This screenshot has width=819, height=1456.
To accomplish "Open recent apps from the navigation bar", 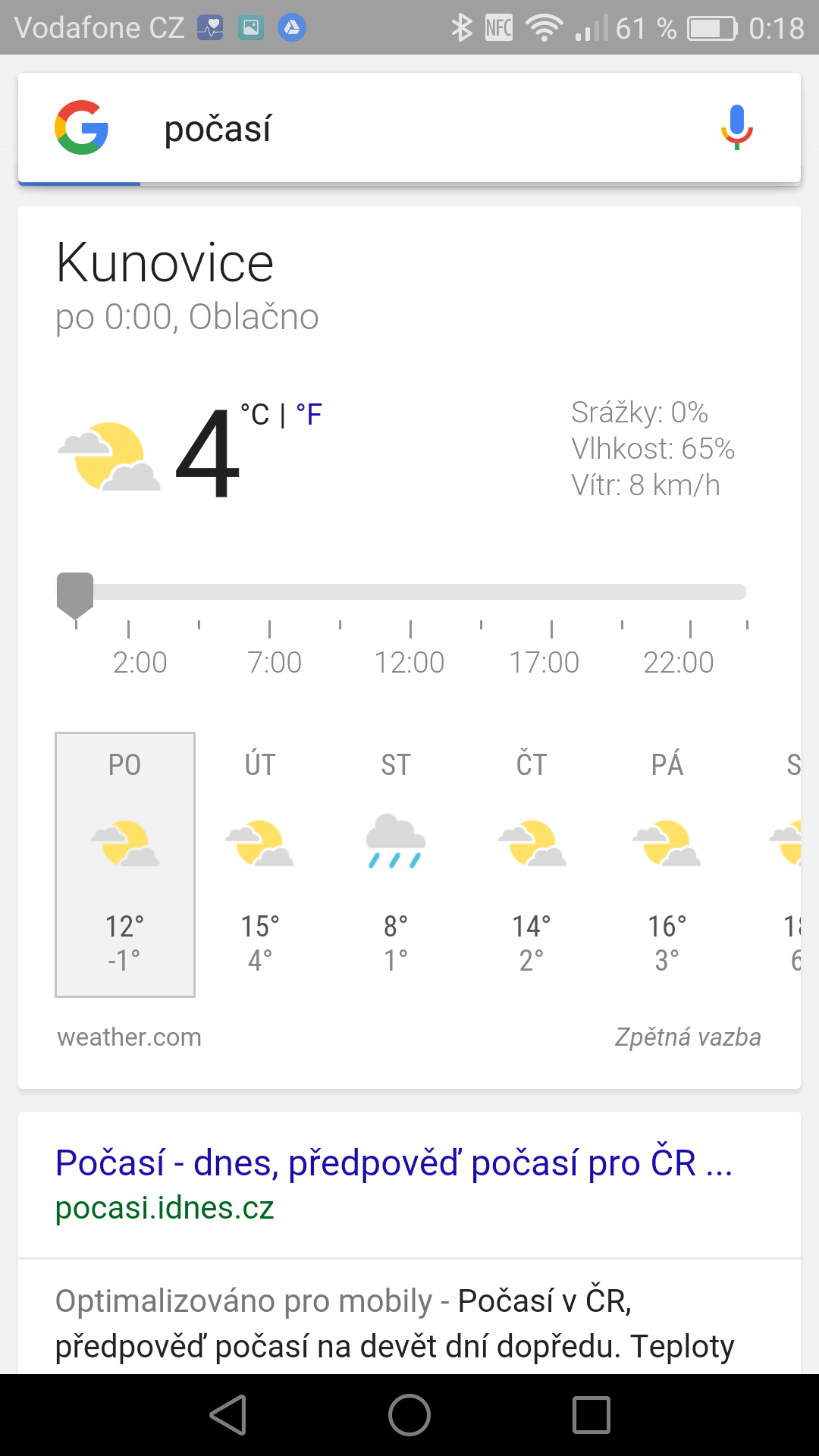I will 591,1415.
